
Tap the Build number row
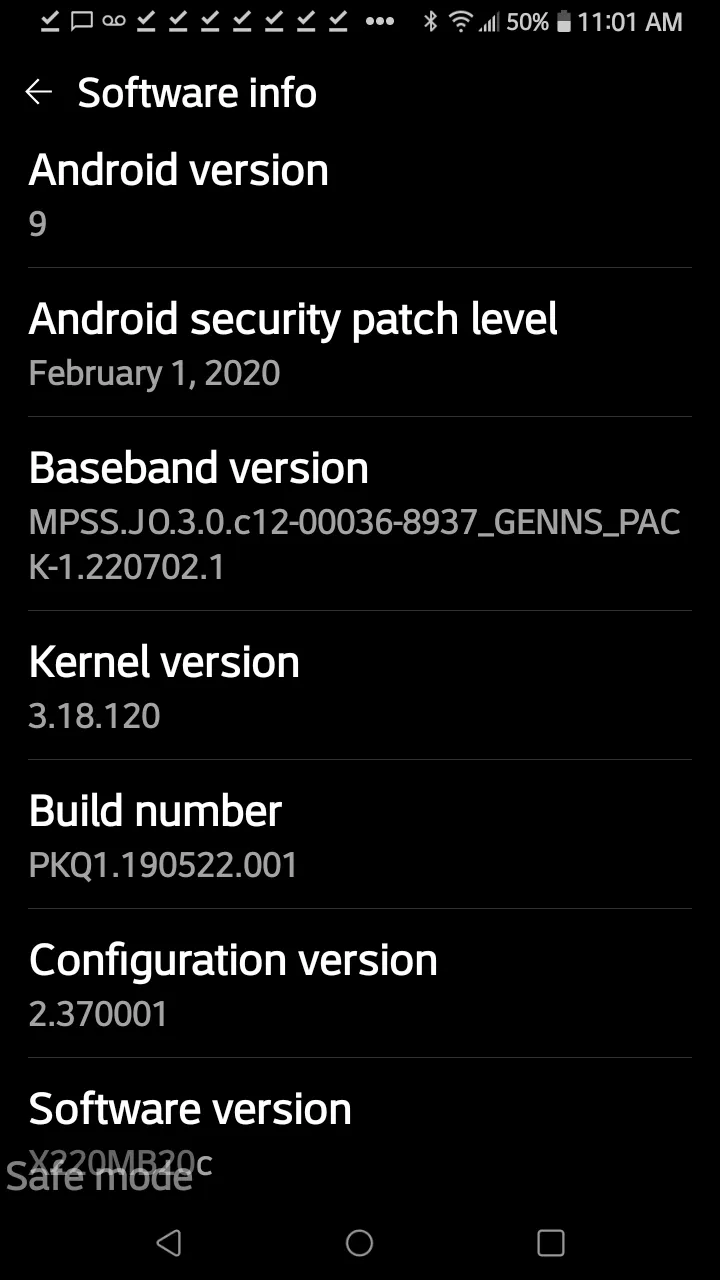[360, 835]
